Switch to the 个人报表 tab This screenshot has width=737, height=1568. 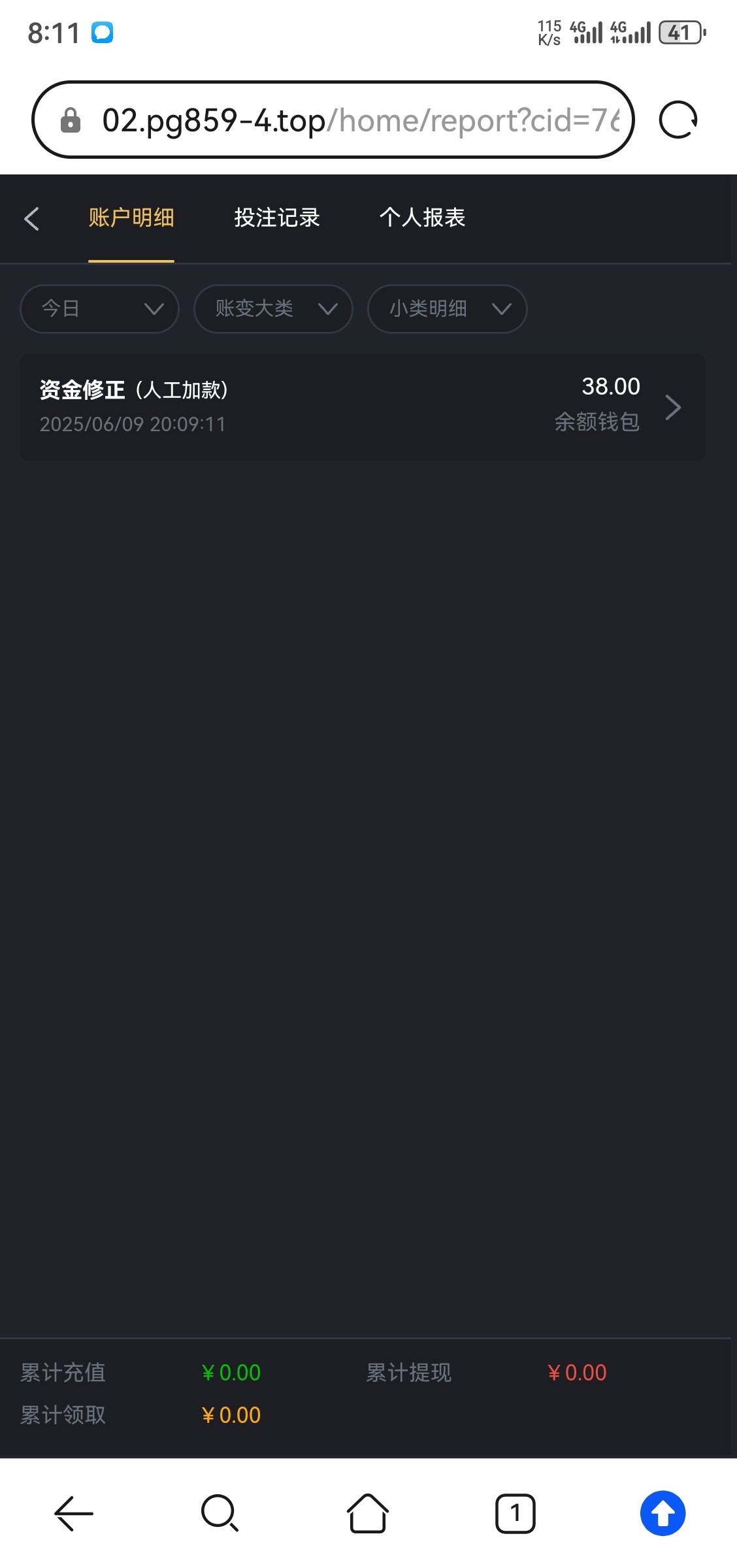pyautogui.click(x=422, y=218)
